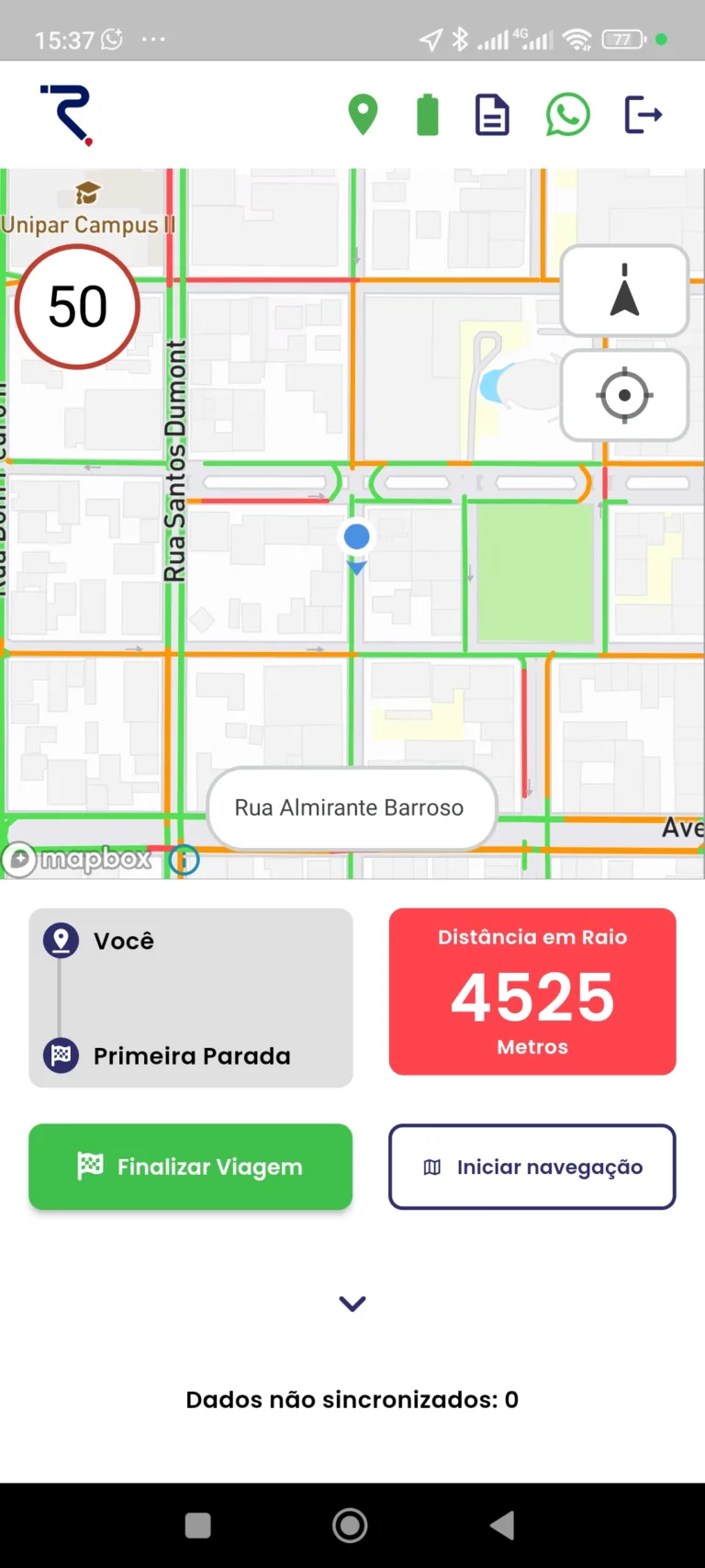
Task: Select the Você origin marker icon
Action: [x=61, y=940]
